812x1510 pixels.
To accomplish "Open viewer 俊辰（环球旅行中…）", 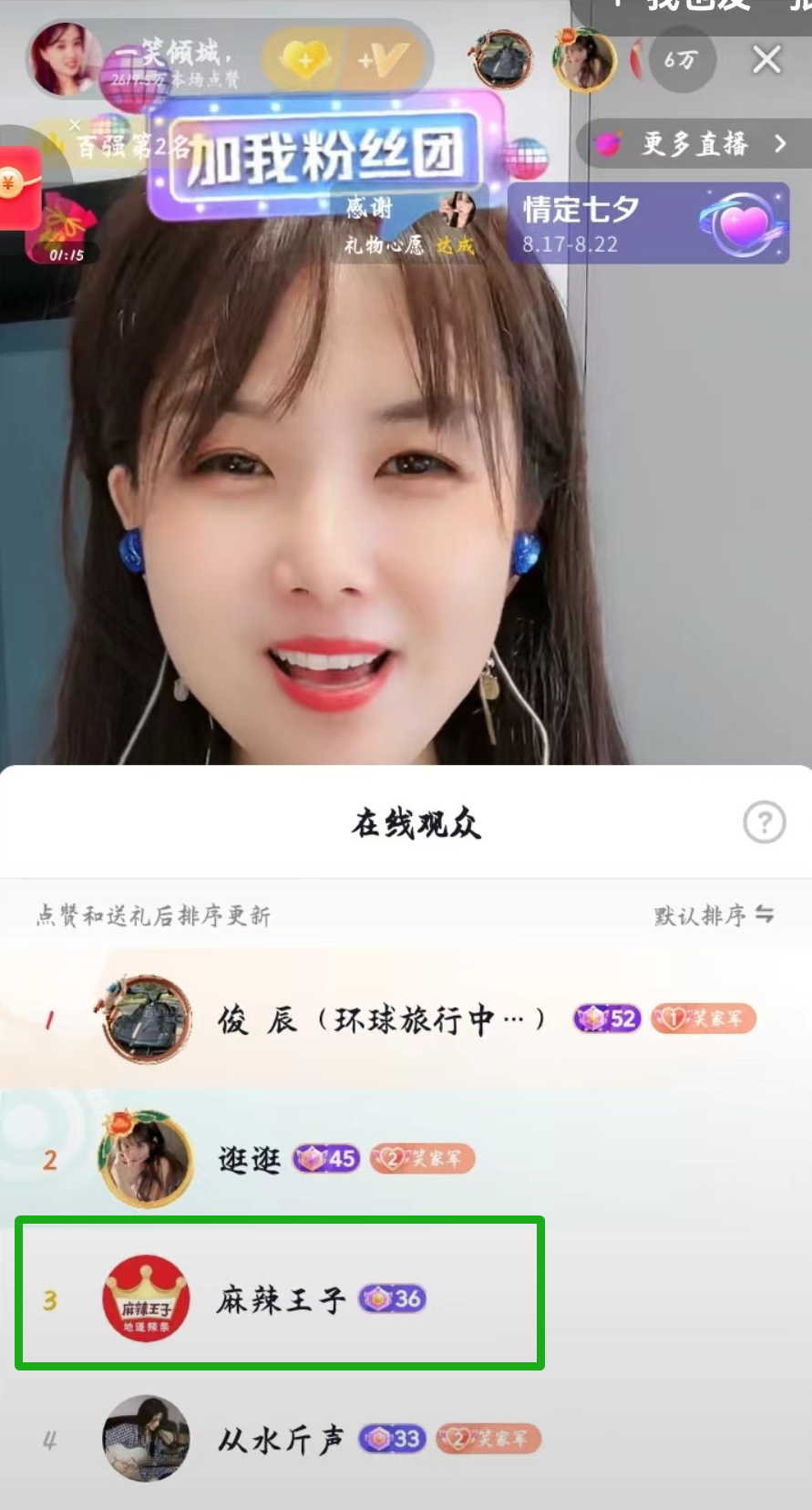I will (x=381, y=1019).
